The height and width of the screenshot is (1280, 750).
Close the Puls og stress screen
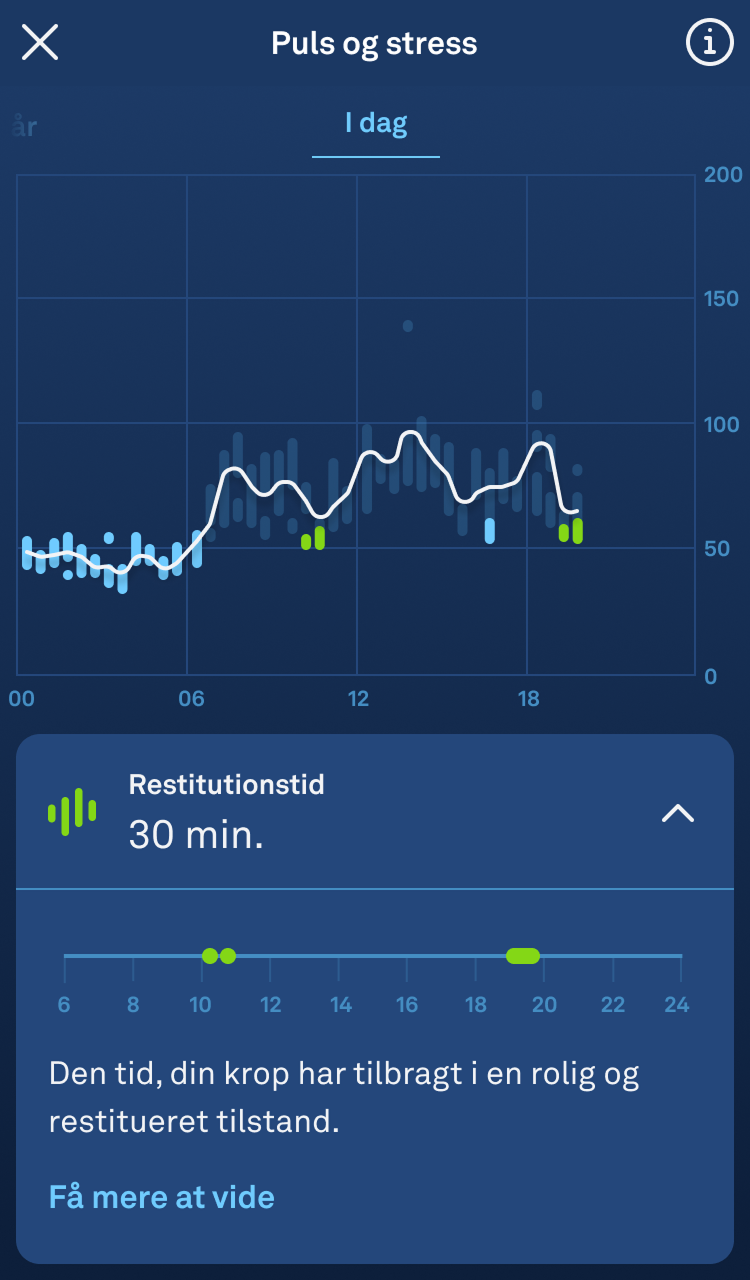click(40, 43)
